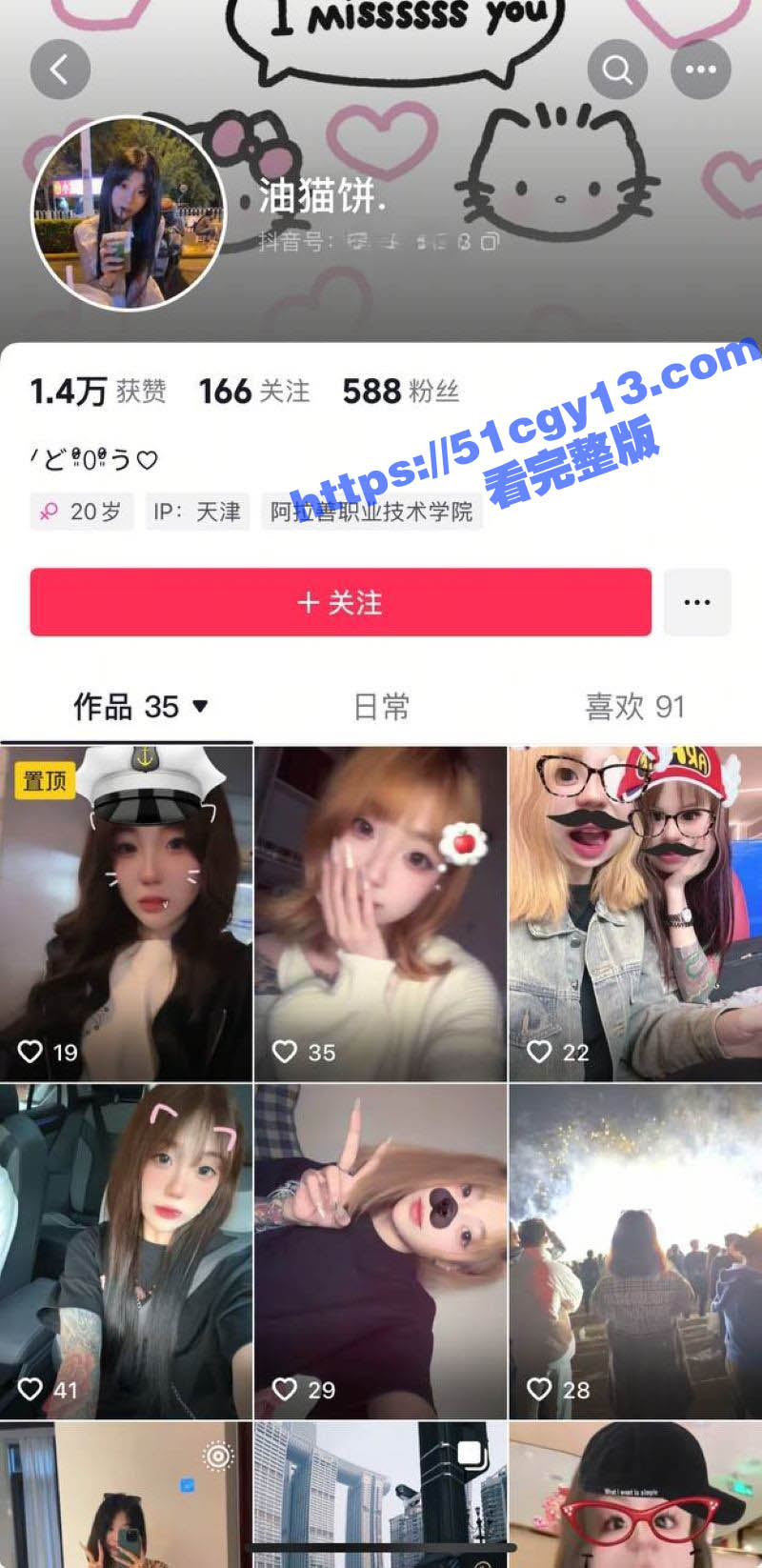Open the video with 35 likes
The image size is (762, 1568).
click(380, 913)
